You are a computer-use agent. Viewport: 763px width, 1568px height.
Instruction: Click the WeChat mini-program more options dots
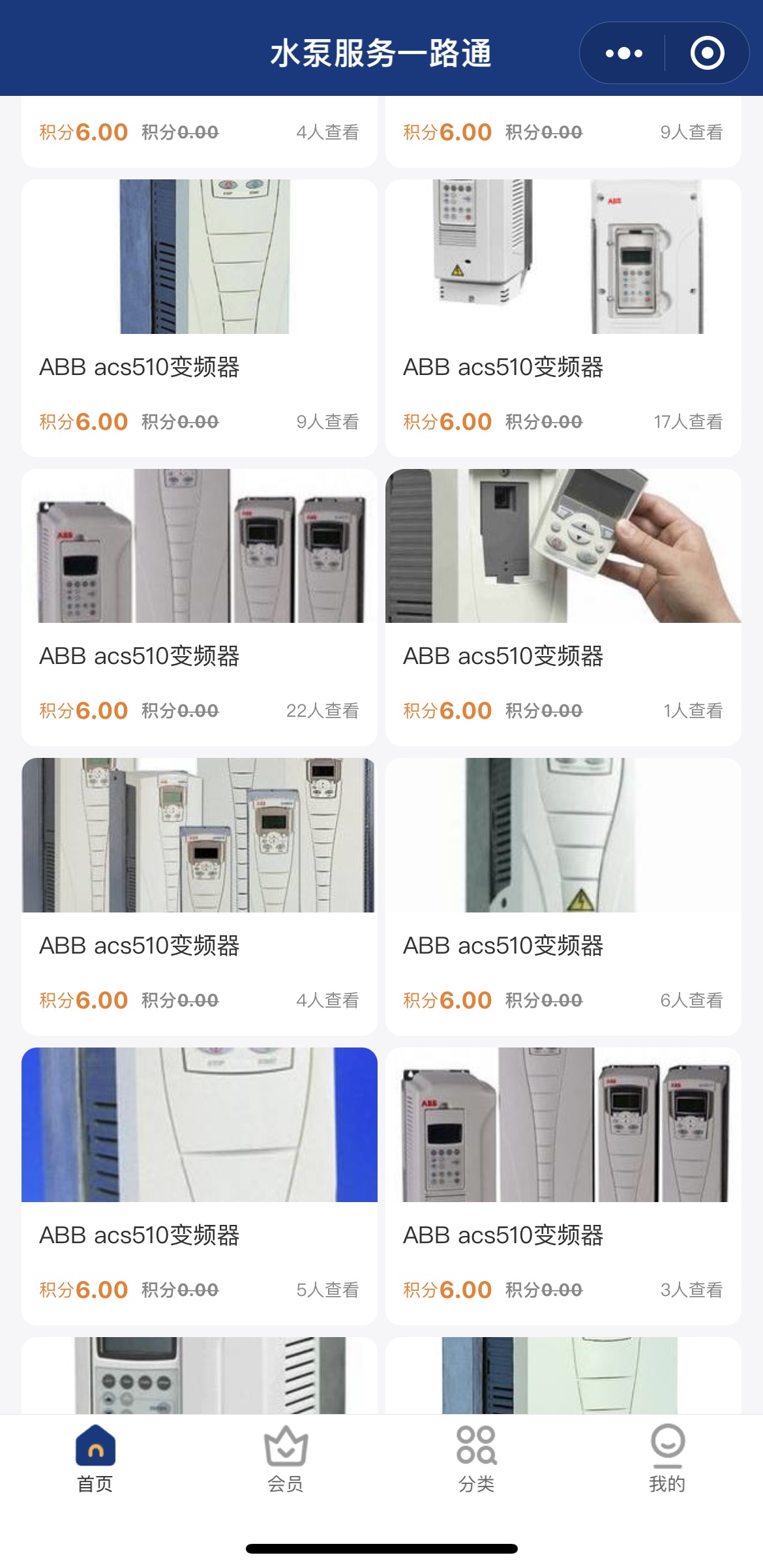623,53
